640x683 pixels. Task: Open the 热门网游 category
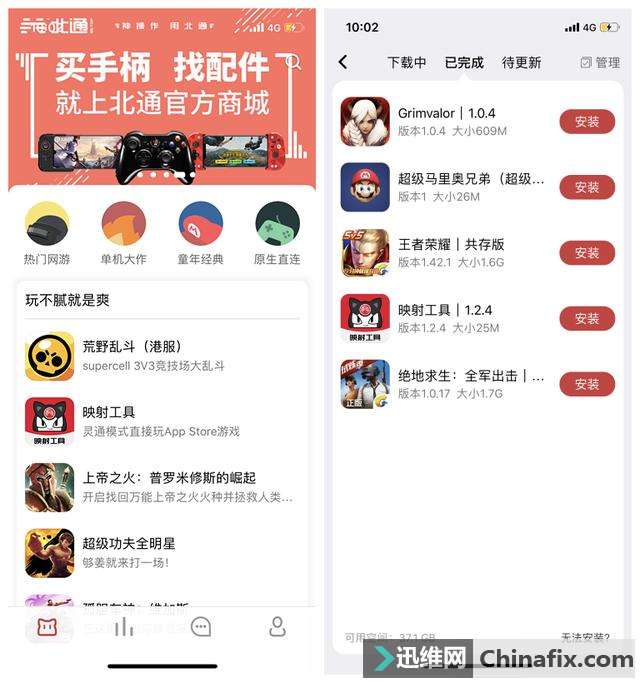[47, 234]
